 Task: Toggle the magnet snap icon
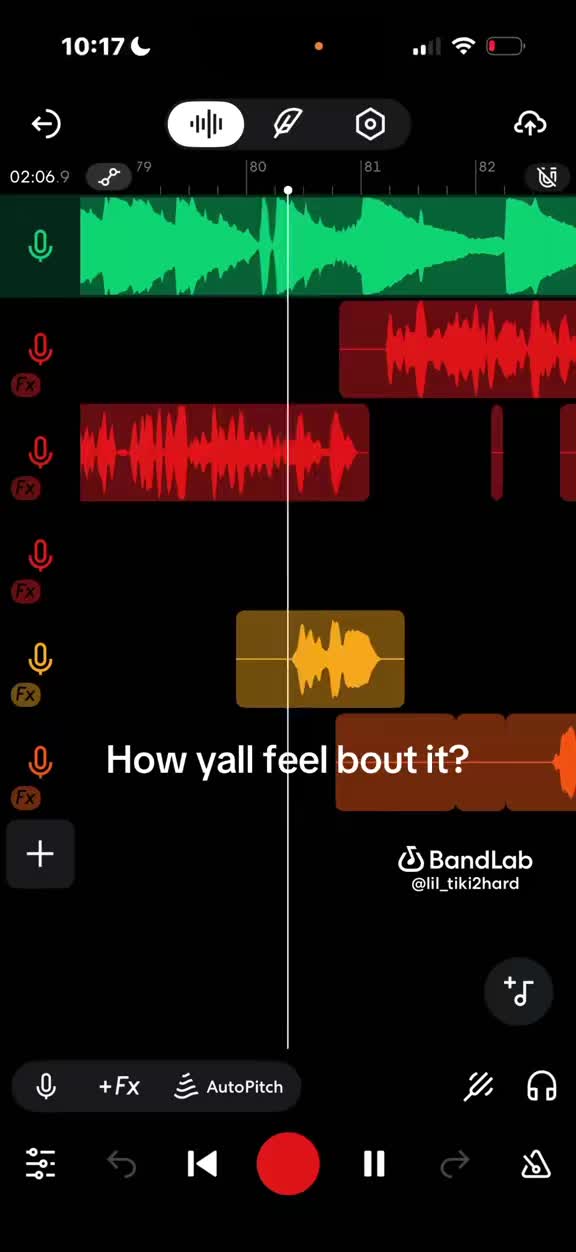pos(547,177)
